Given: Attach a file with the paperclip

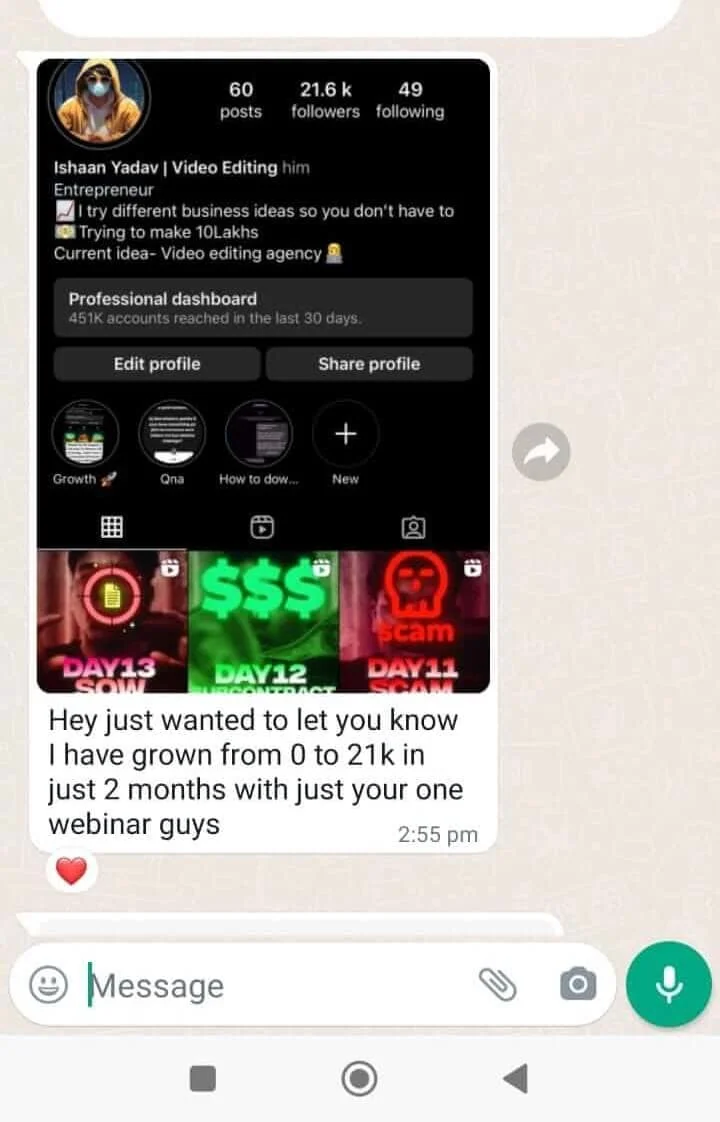Looking at the screenshot, I should point(497,986).
